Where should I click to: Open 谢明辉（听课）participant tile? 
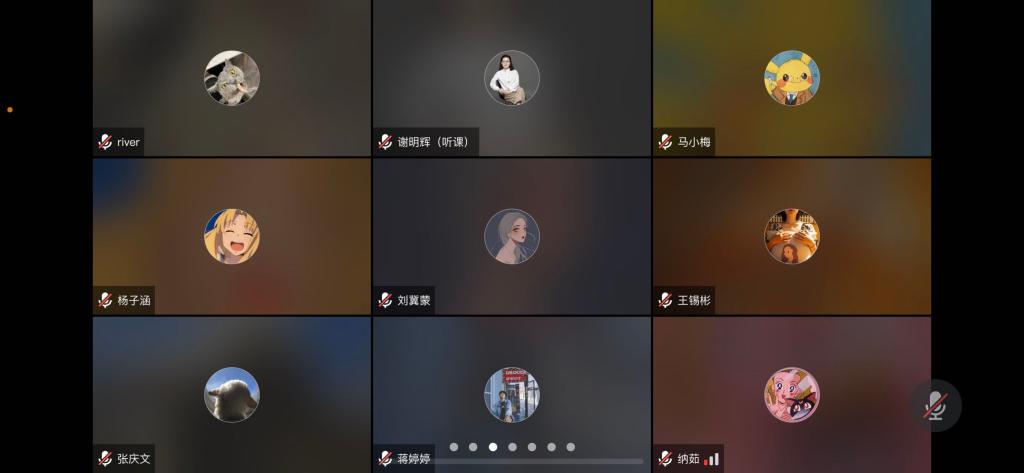[x=511, y=78]
